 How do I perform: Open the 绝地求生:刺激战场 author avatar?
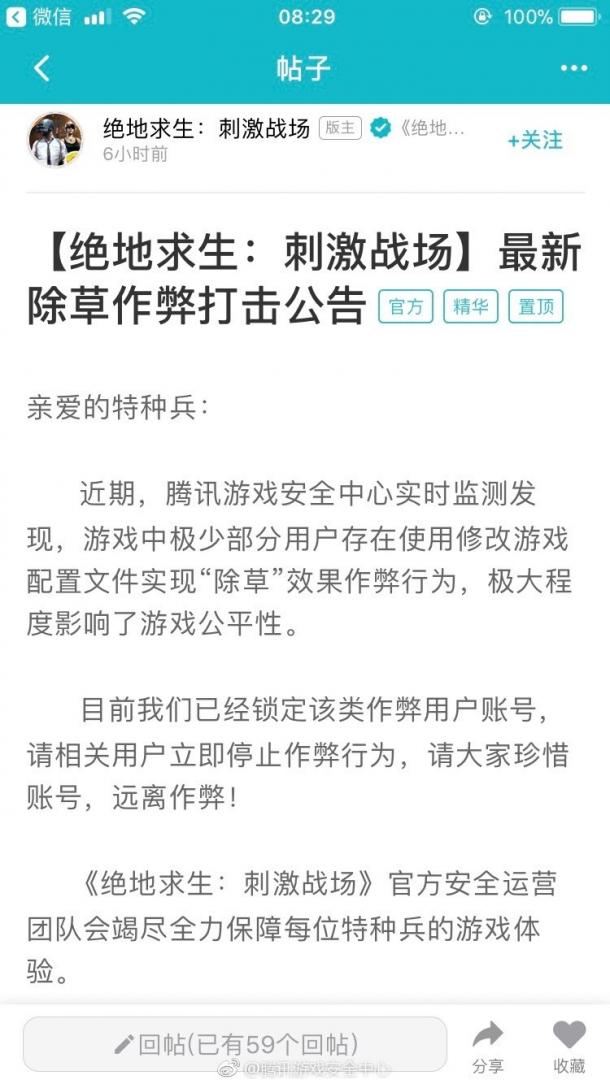[x=55, y=140]
